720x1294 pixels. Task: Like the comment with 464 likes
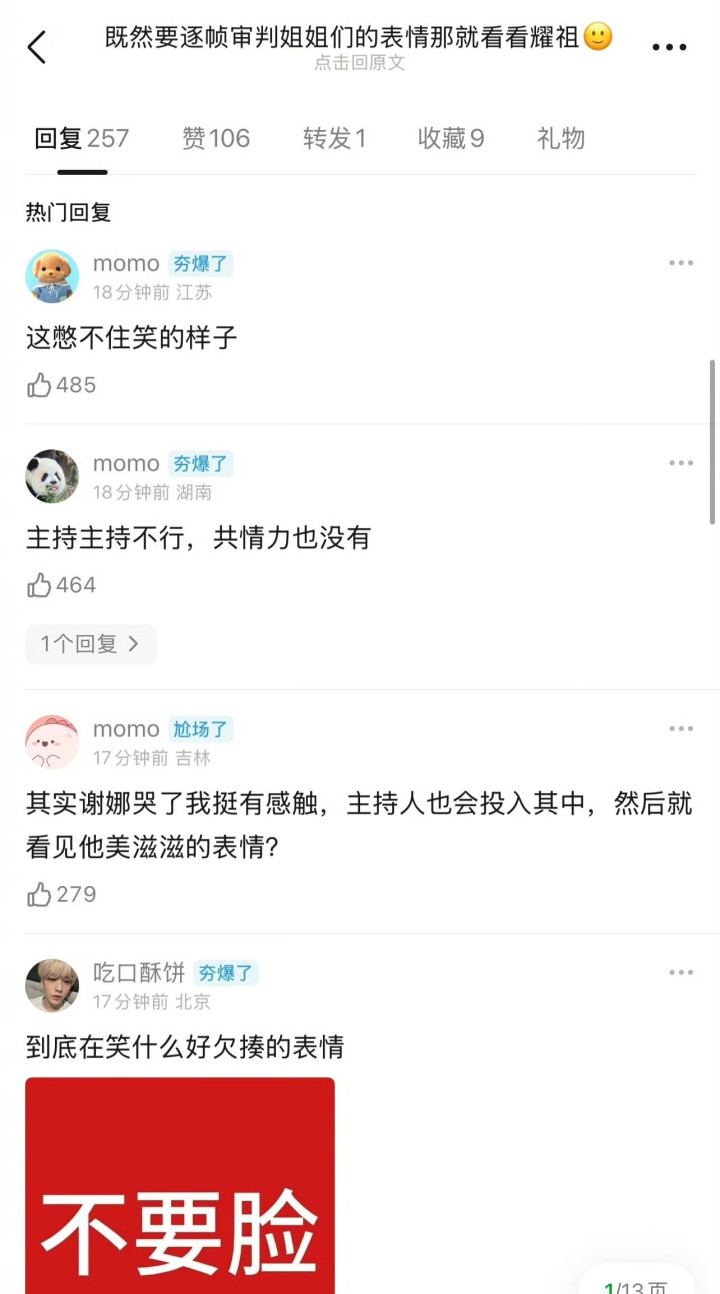pyautogui.click(x=40, y=585)
